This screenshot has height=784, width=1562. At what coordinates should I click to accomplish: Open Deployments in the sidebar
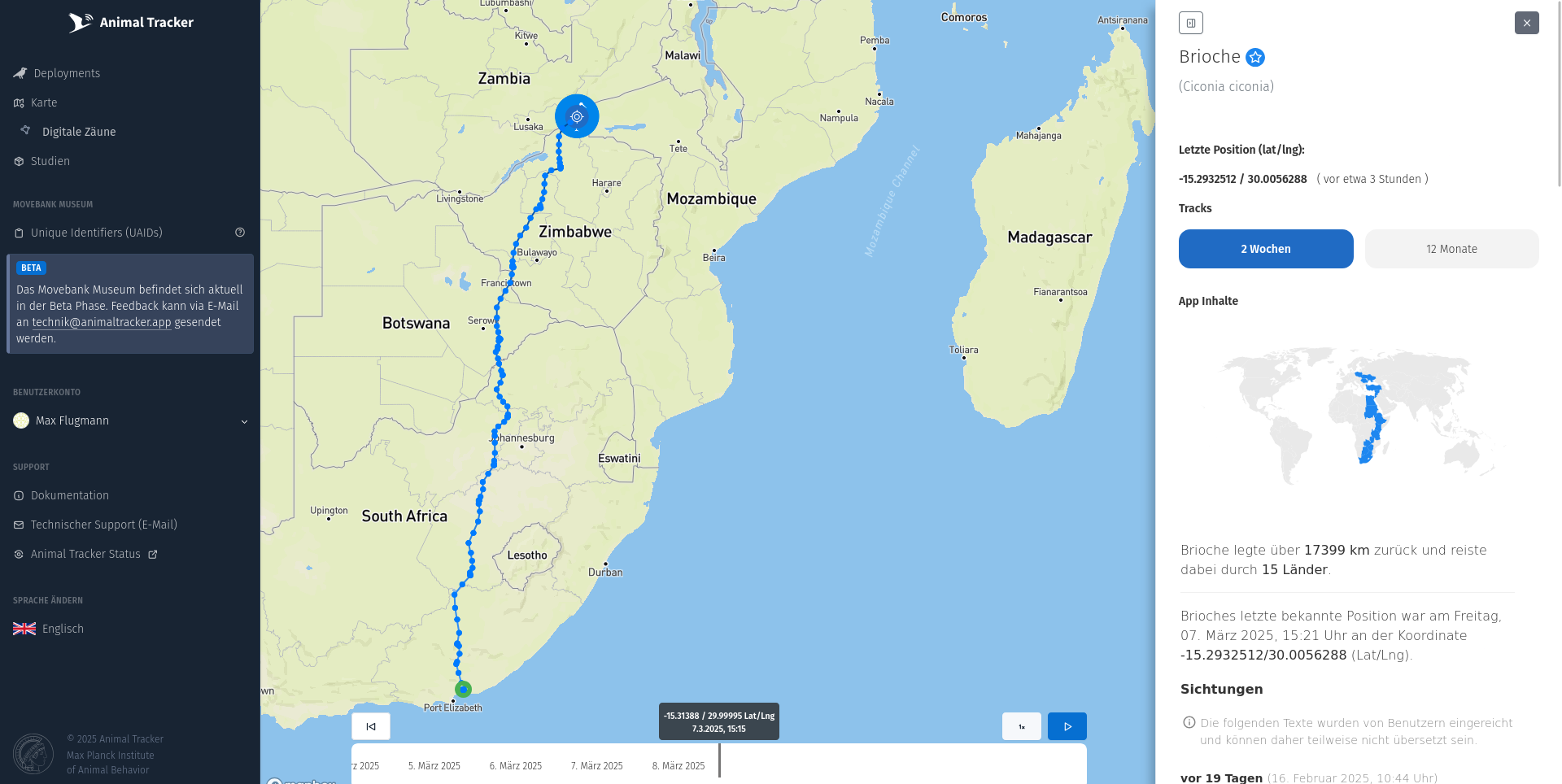[x=67, y=73]
